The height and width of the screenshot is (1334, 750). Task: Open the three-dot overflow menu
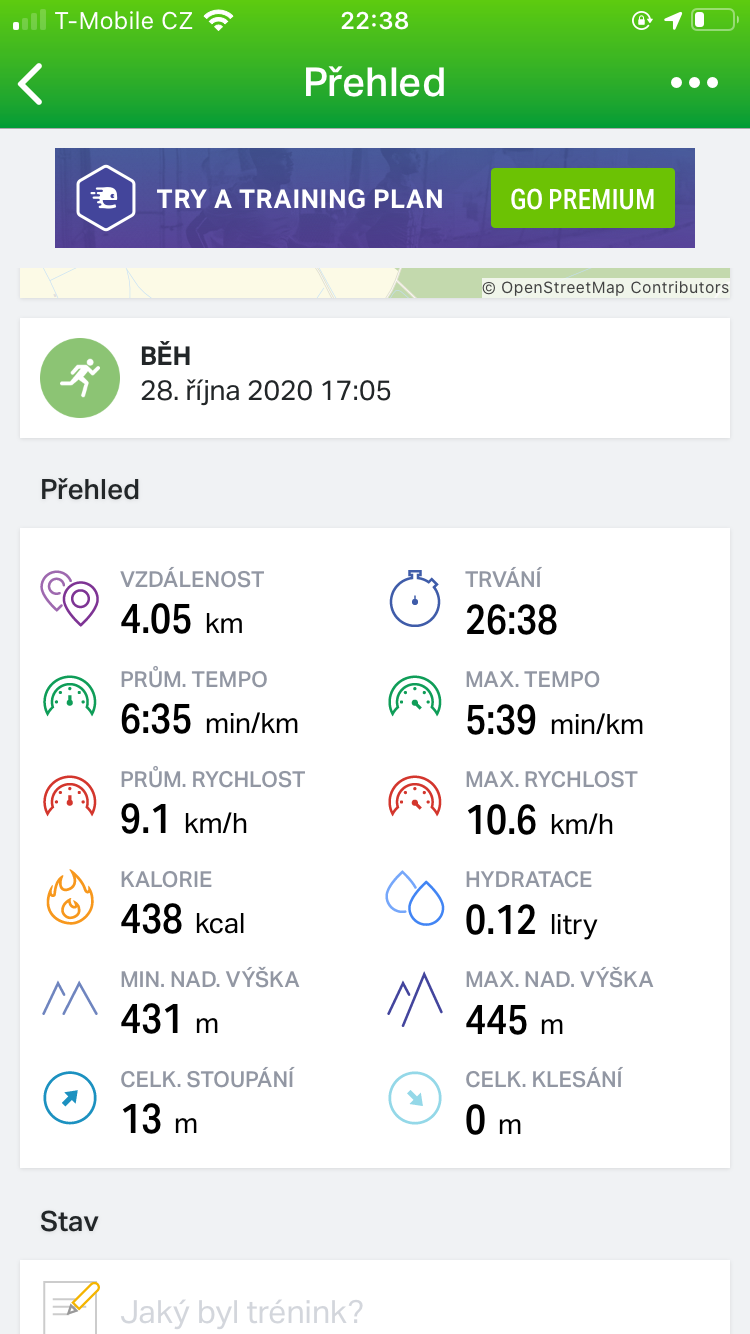point(694,83)
